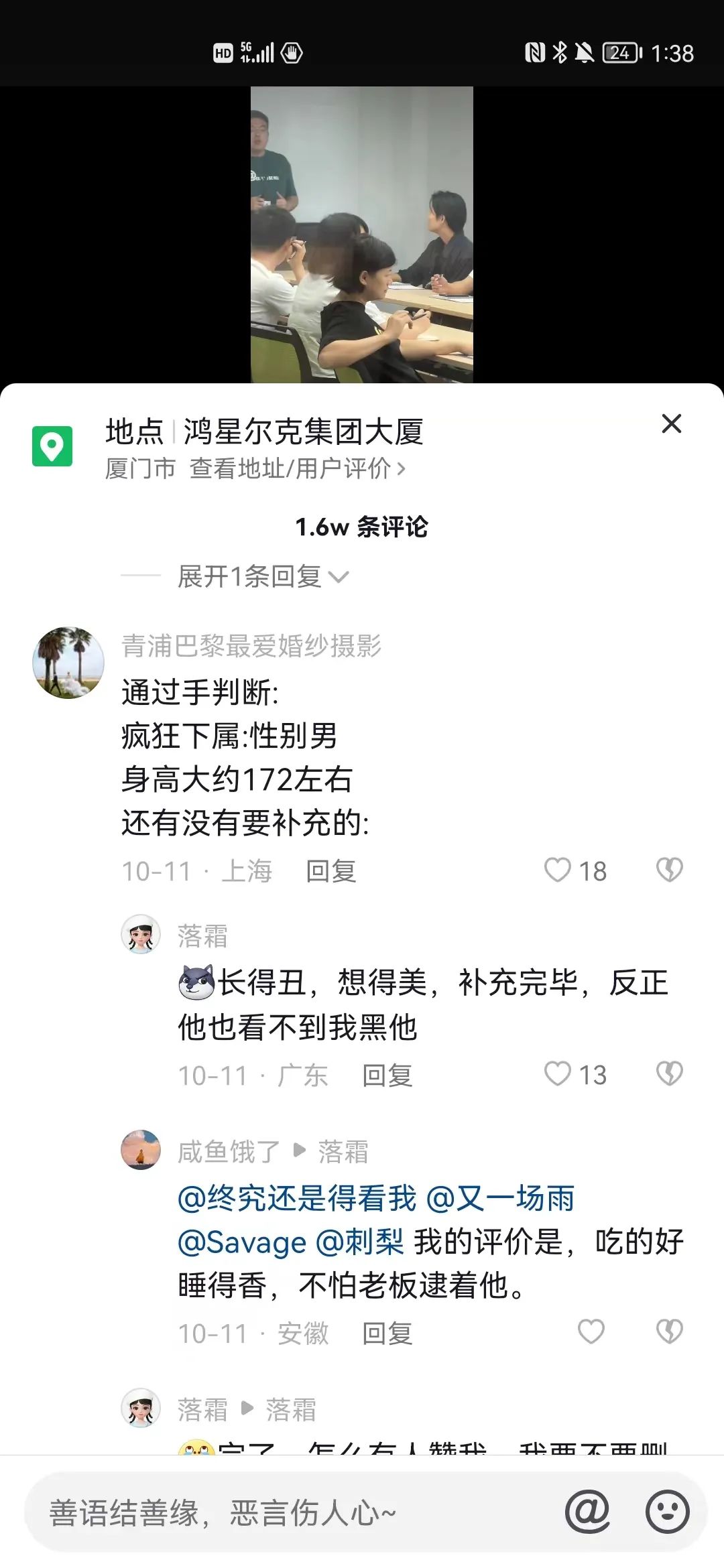
Task: Open the emoji picker
Action: [667, 1512]
